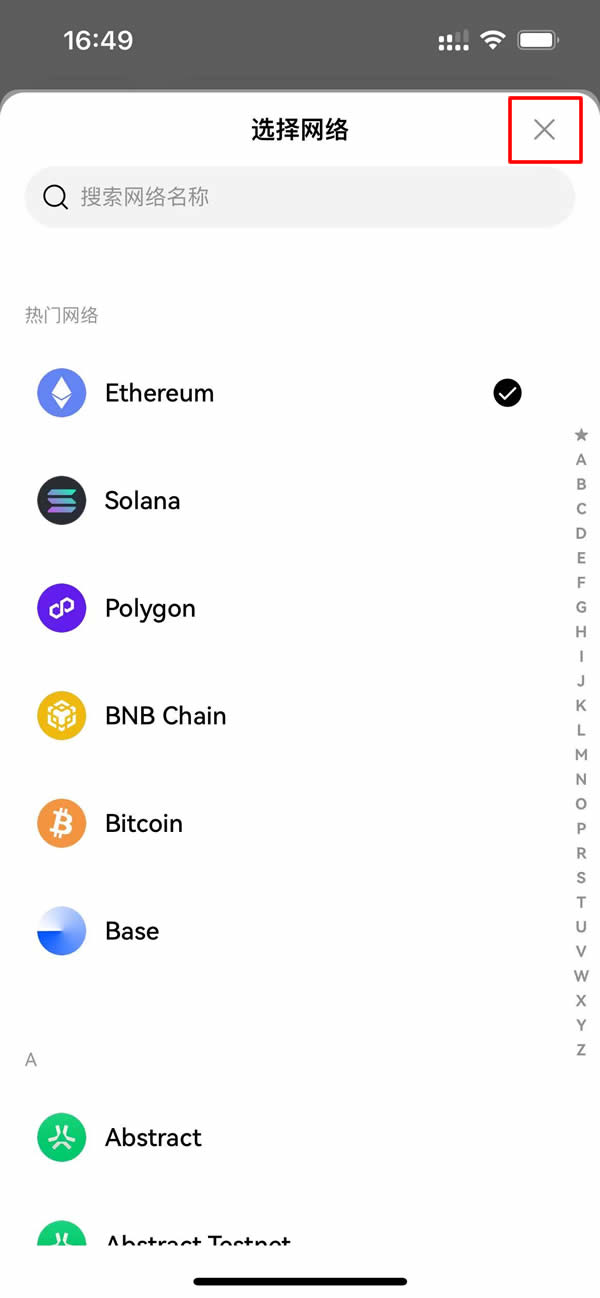Jump to letter P in the index
The image size is (600, 1298).
(x=581, y=828)
